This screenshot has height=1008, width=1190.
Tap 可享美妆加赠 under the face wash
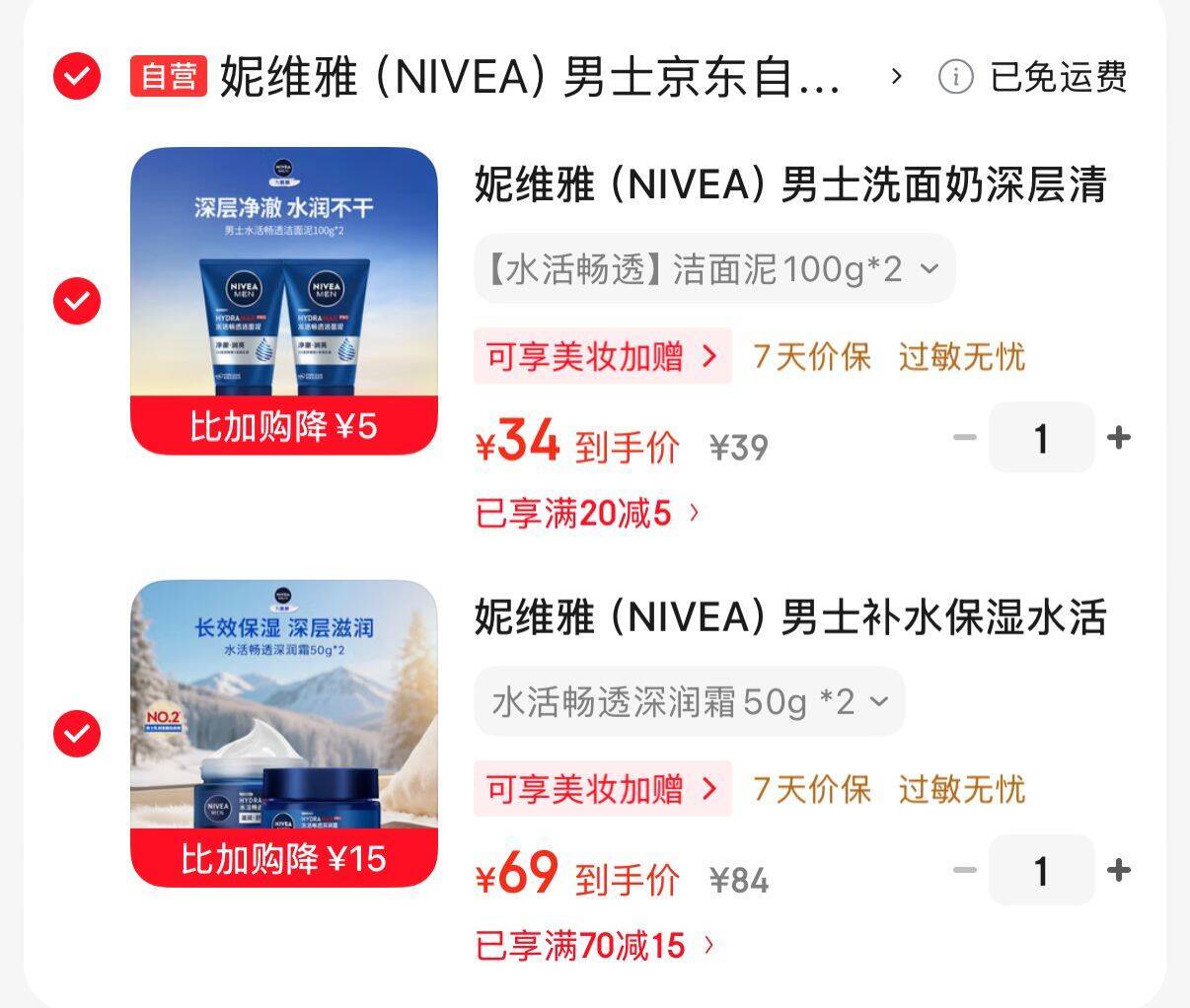coord(603,356)
